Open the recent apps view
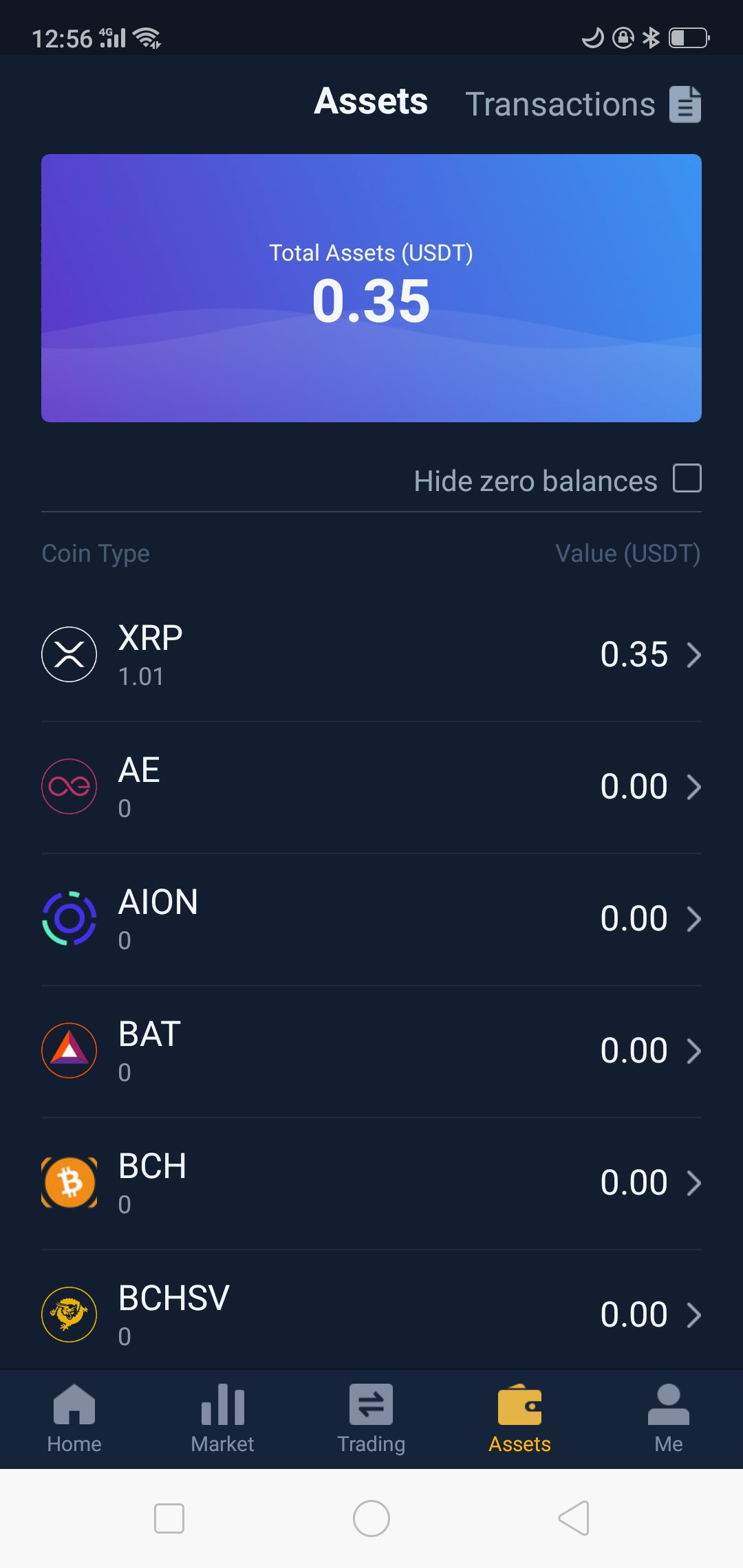 point(169,1518)
